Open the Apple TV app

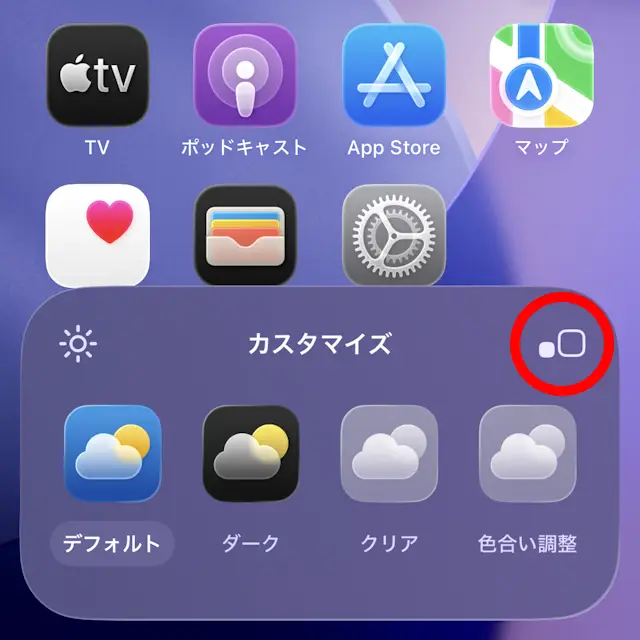pos(97,76)
